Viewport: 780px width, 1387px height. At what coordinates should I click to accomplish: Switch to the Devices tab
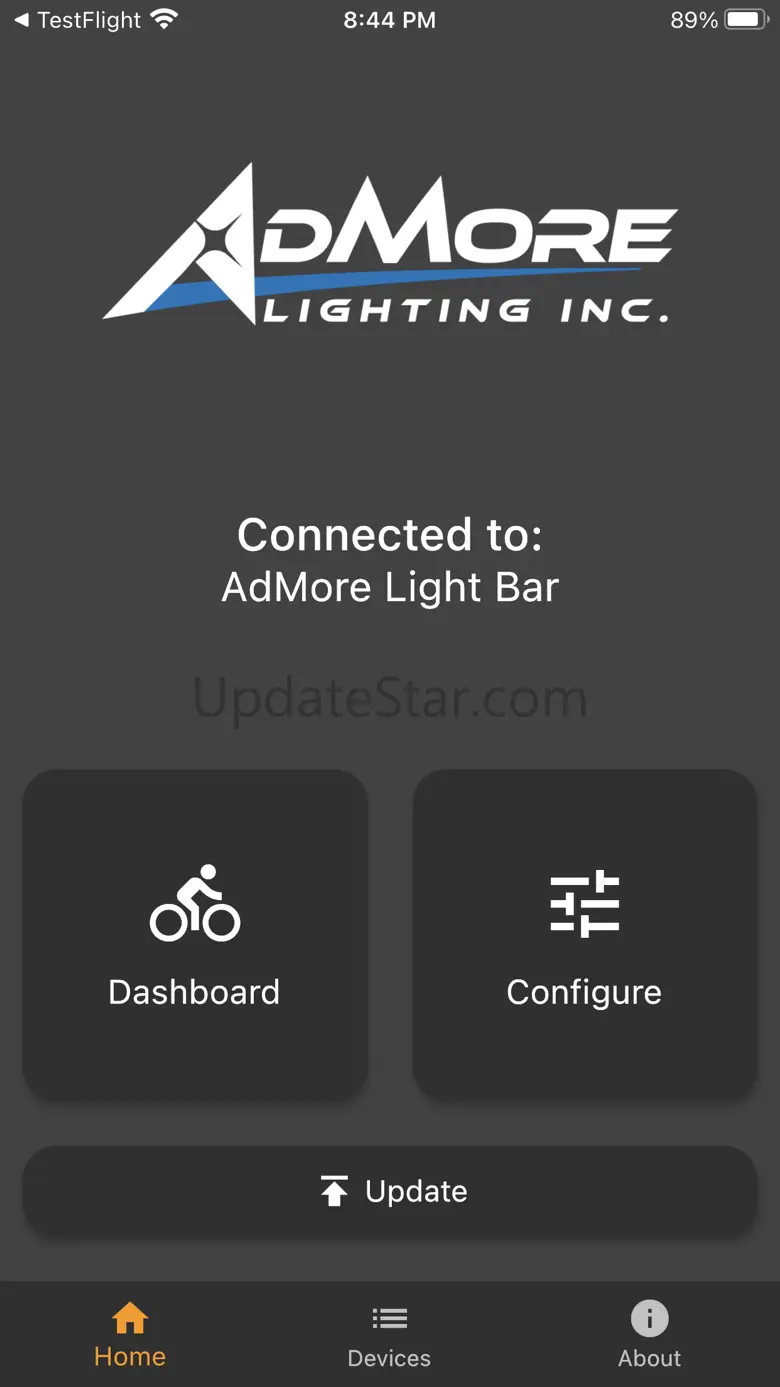tap(389, 1336)
